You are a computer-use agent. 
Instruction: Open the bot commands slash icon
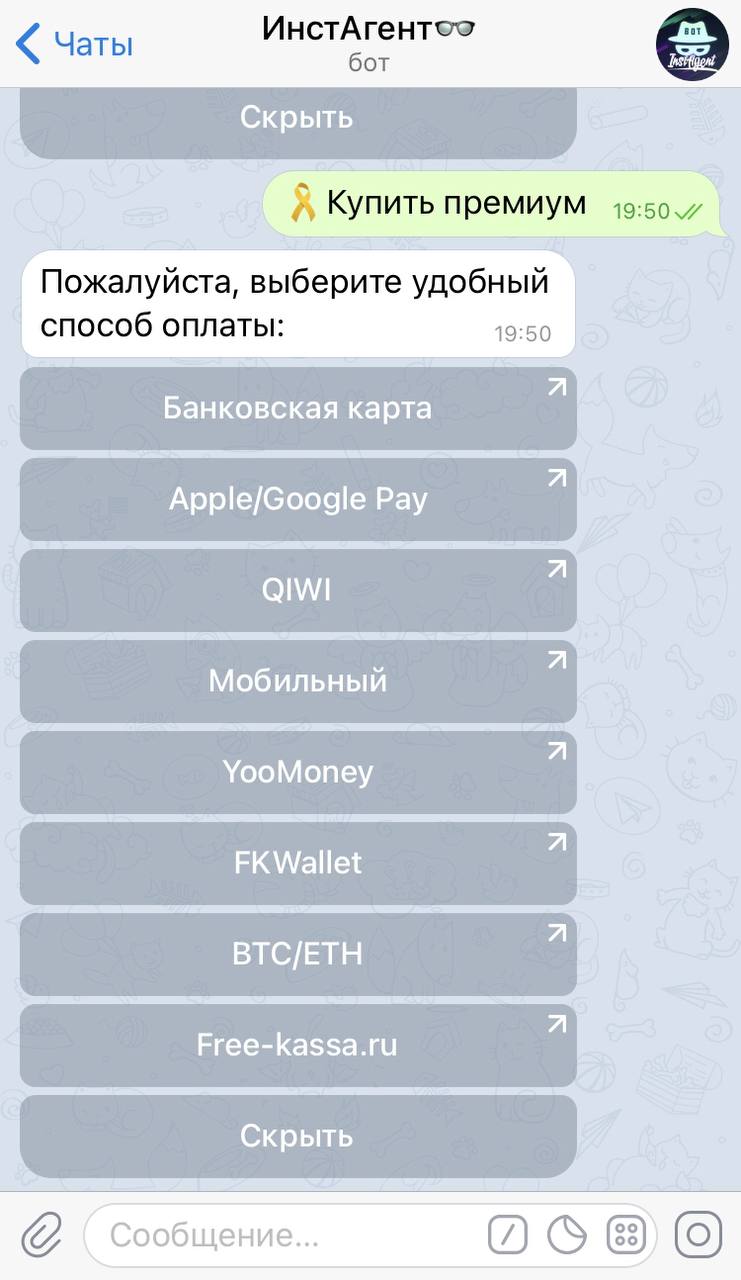tap(507, 1236)
